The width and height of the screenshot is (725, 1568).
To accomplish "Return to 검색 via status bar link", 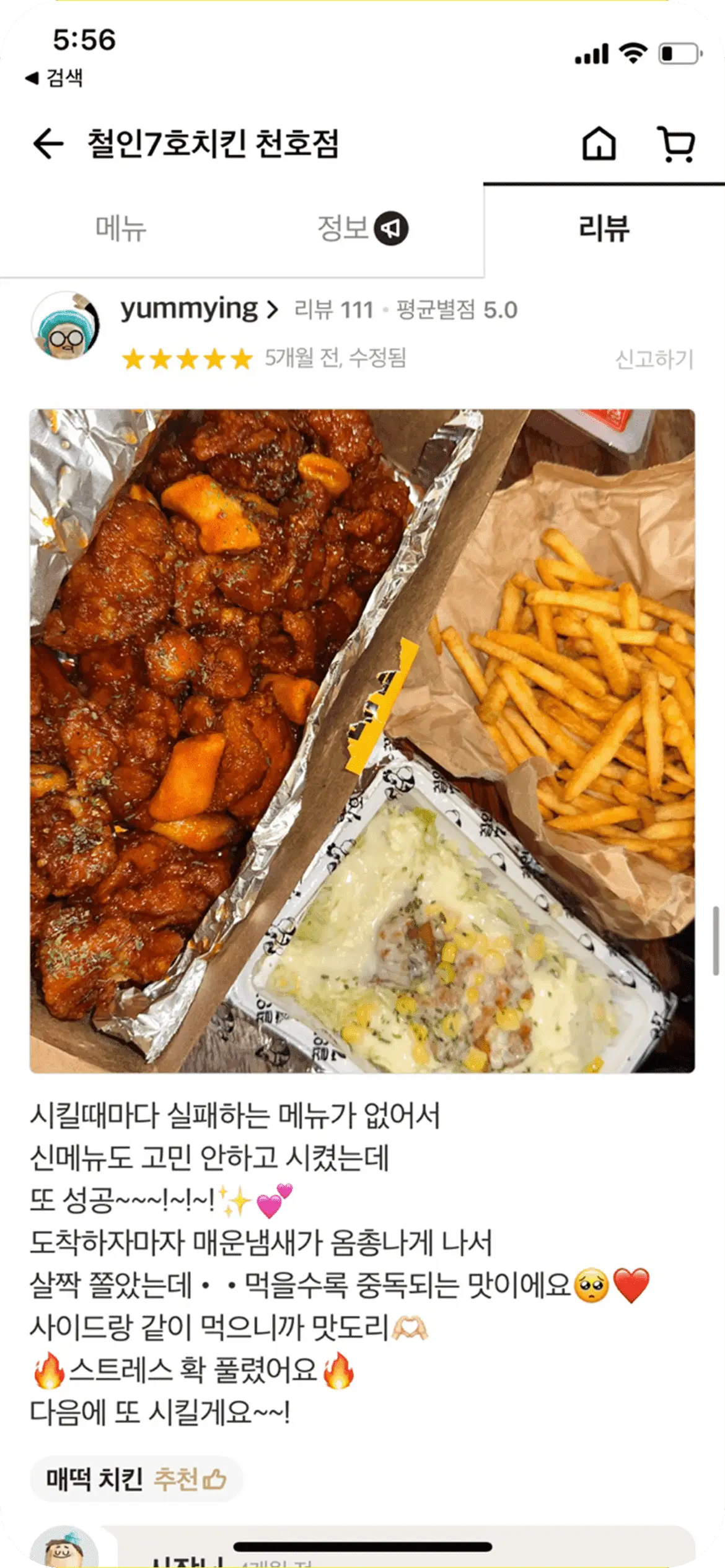I will coord(55,78).
